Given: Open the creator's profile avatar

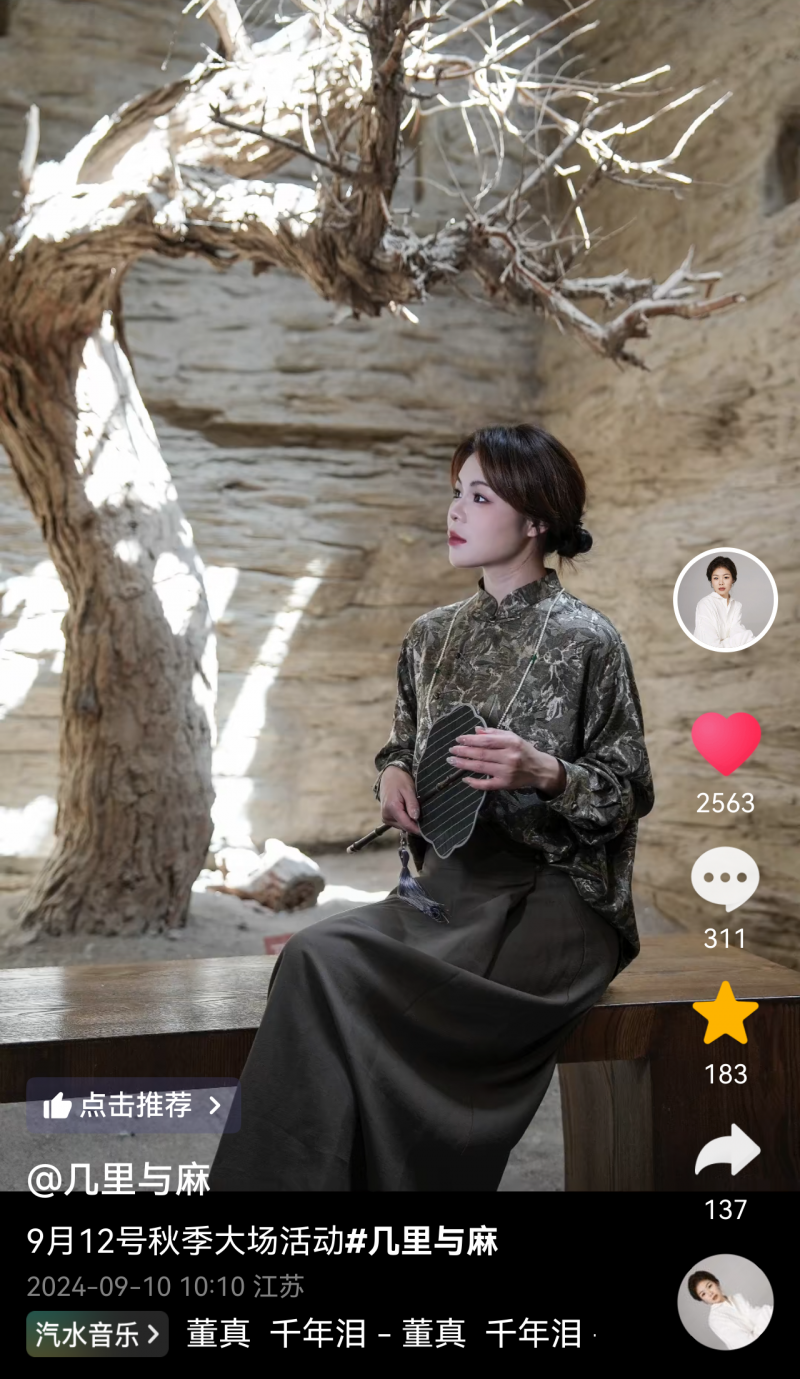Looking at the screenshot, I should point(725,600).
